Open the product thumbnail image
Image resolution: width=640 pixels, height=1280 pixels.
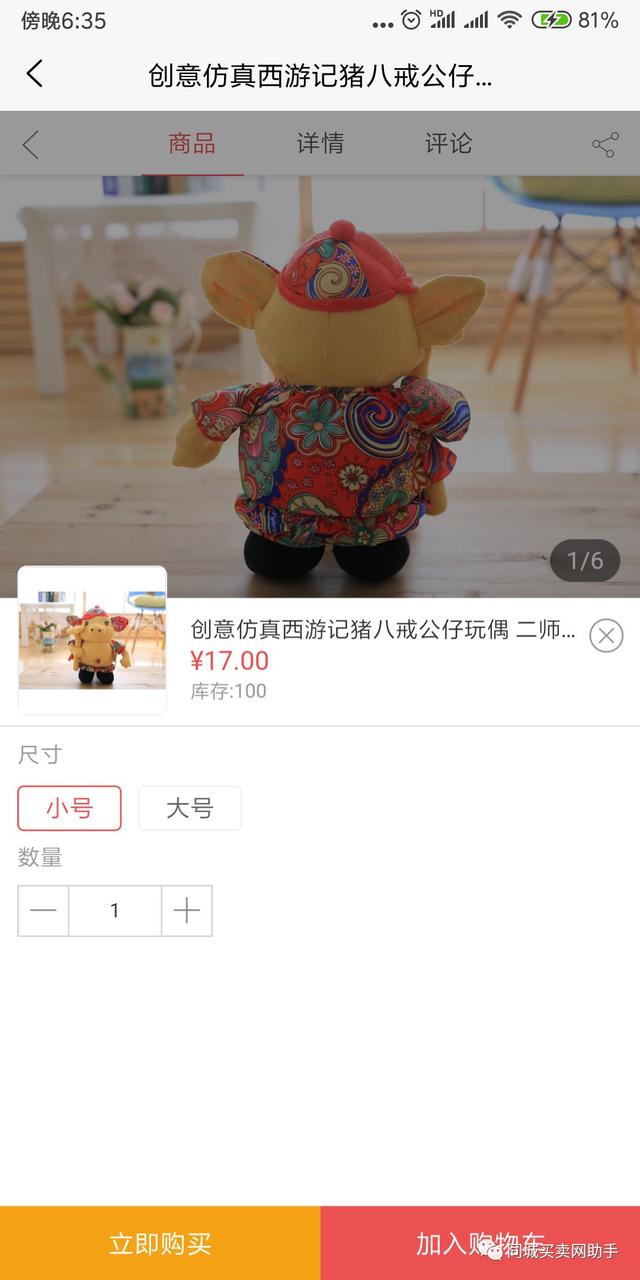coord(92,640)
